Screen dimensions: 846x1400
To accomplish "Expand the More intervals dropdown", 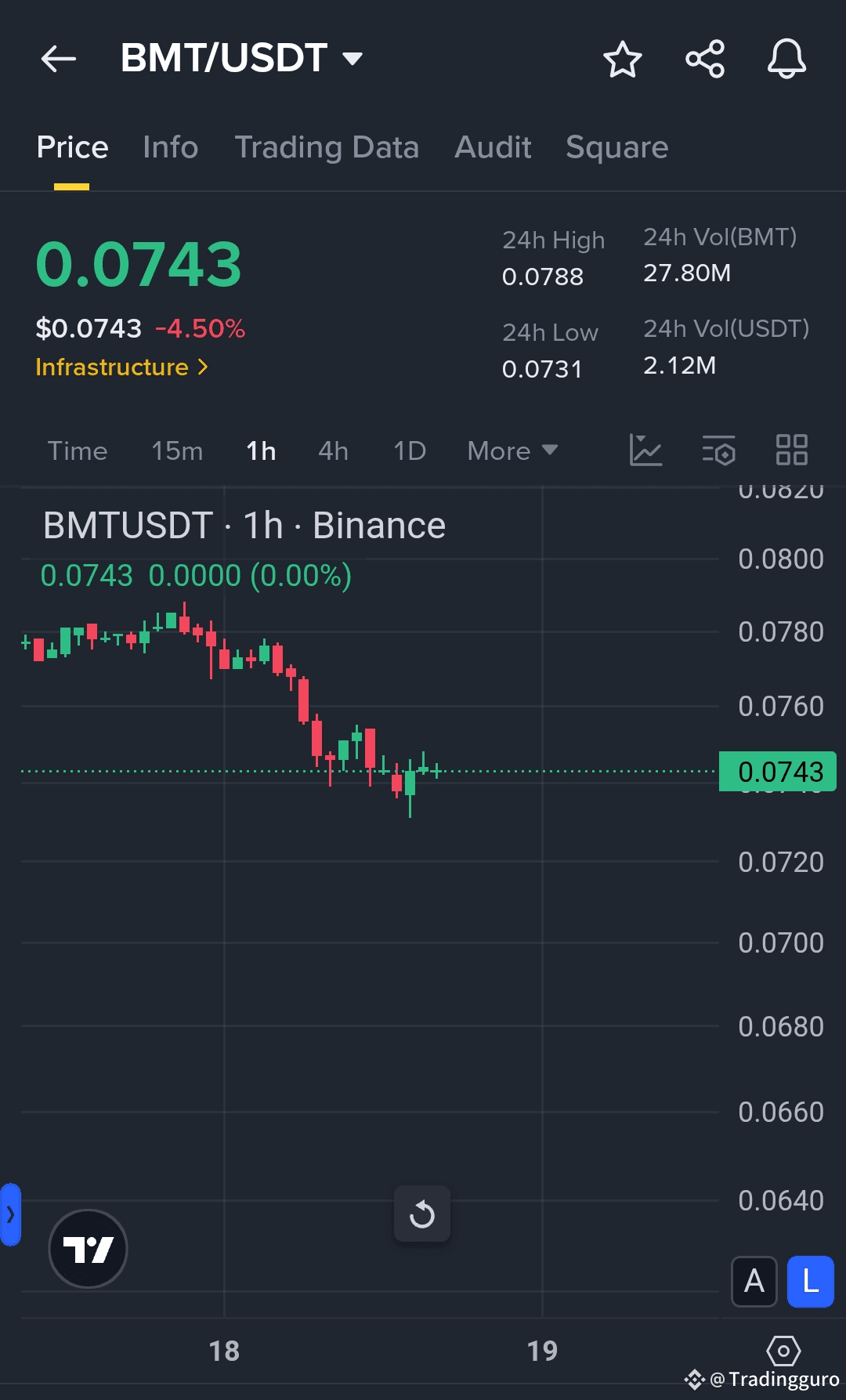I will 512,451.
